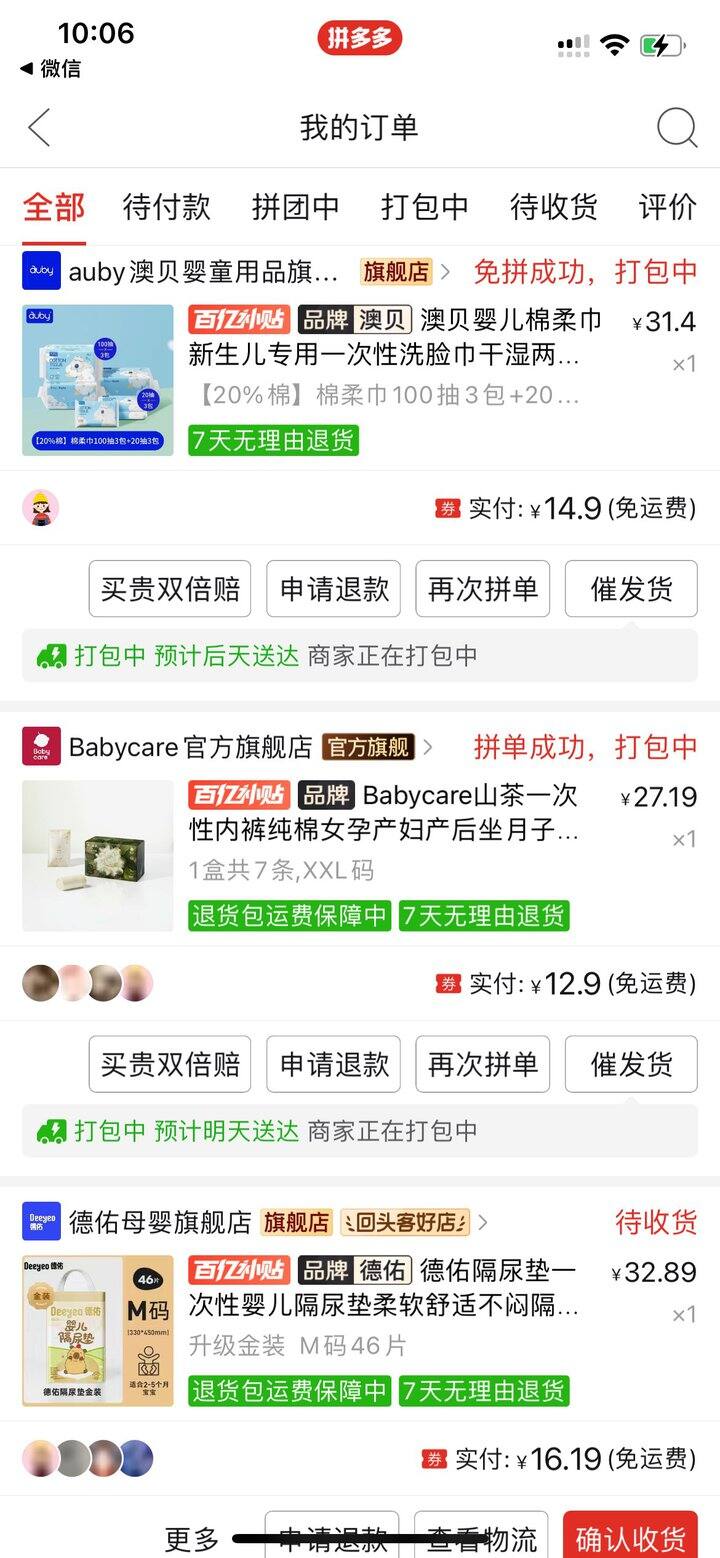Image resolution: width=720 pixels, height=1558 pixels.
Task: Open the order search icon
Action: [676, 128]
